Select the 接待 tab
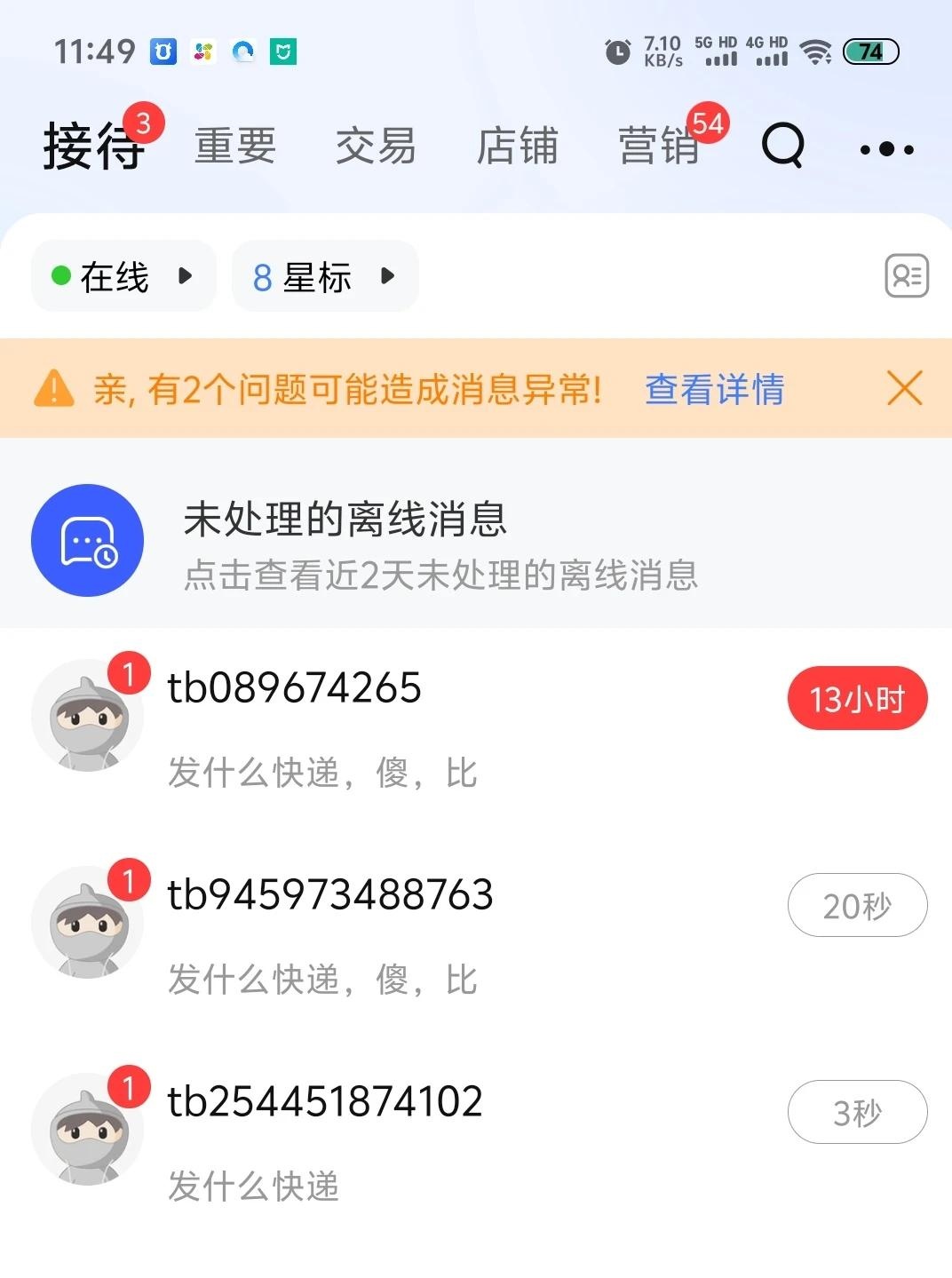 coord(93,147)
